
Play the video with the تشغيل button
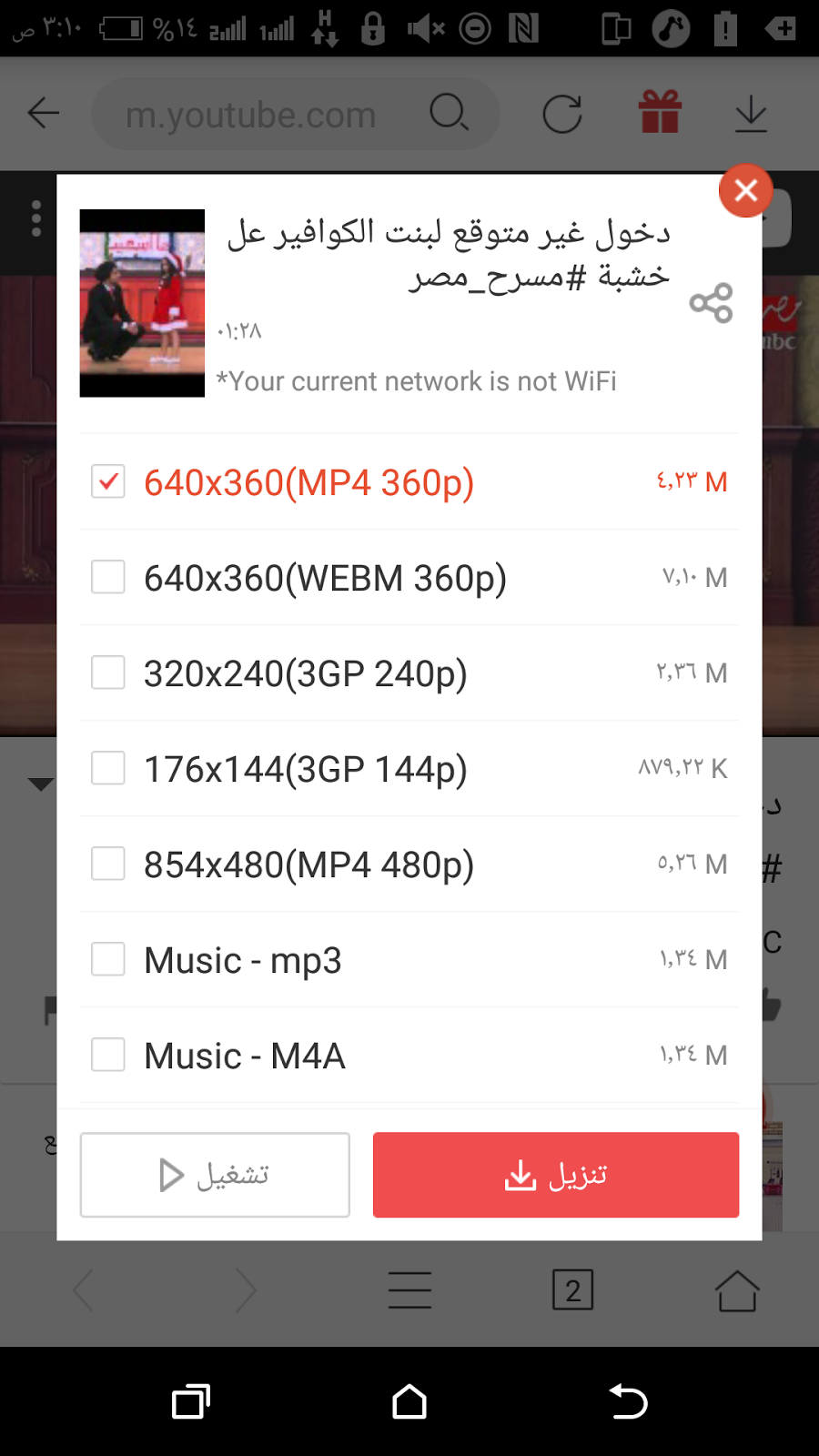(215, 1175)
